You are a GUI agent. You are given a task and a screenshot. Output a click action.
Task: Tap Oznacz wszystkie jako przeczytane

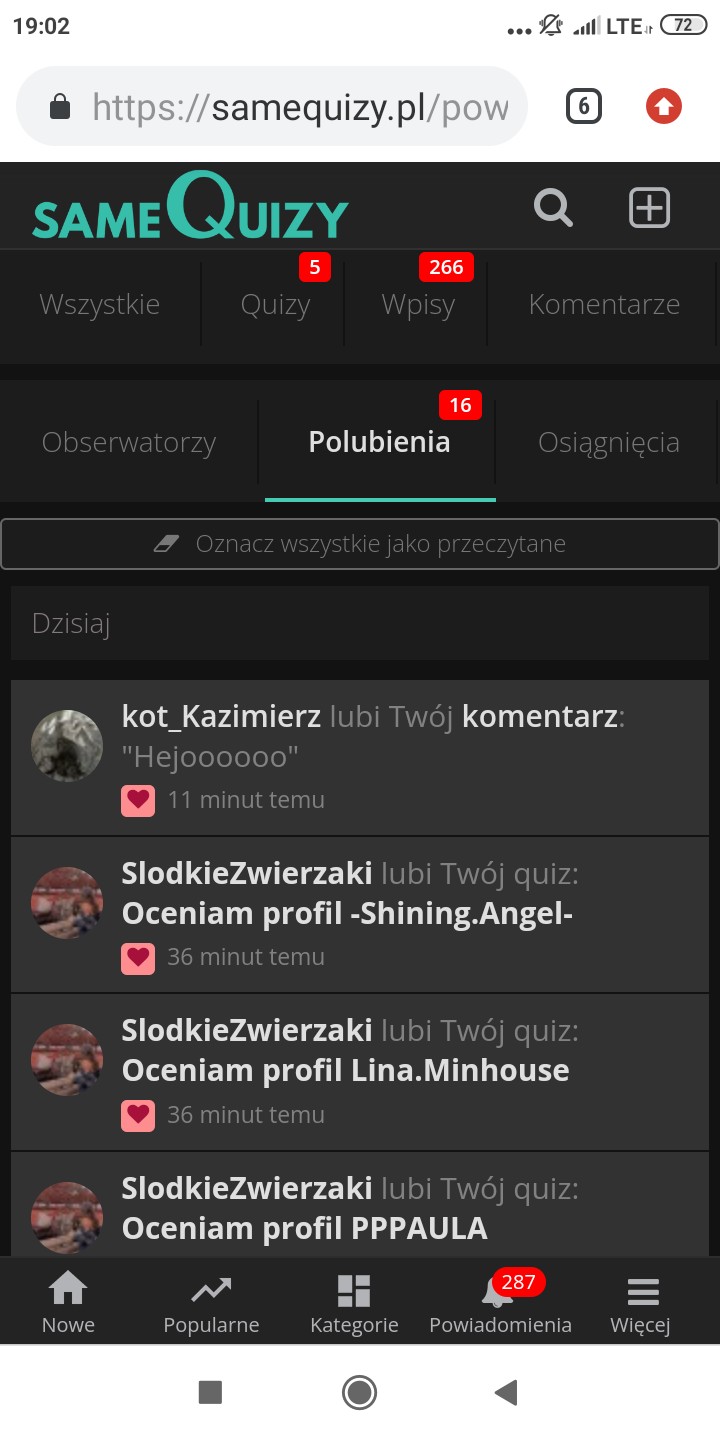[360, 544]
